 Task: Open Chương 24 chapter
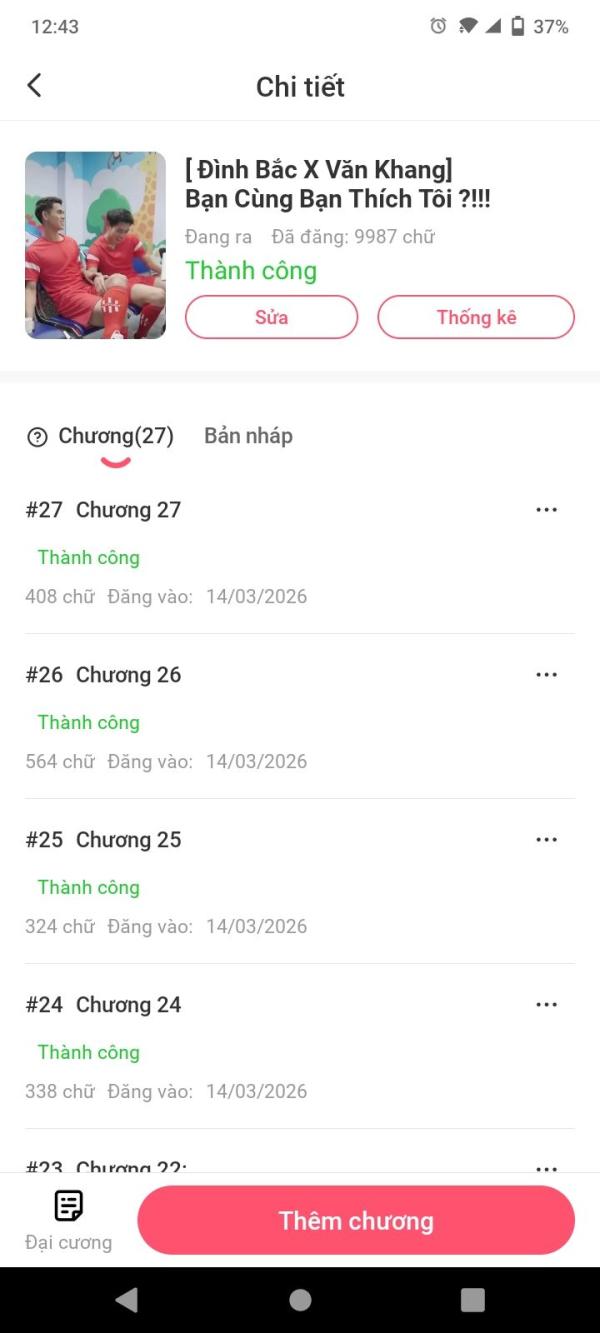point(128,1005)
